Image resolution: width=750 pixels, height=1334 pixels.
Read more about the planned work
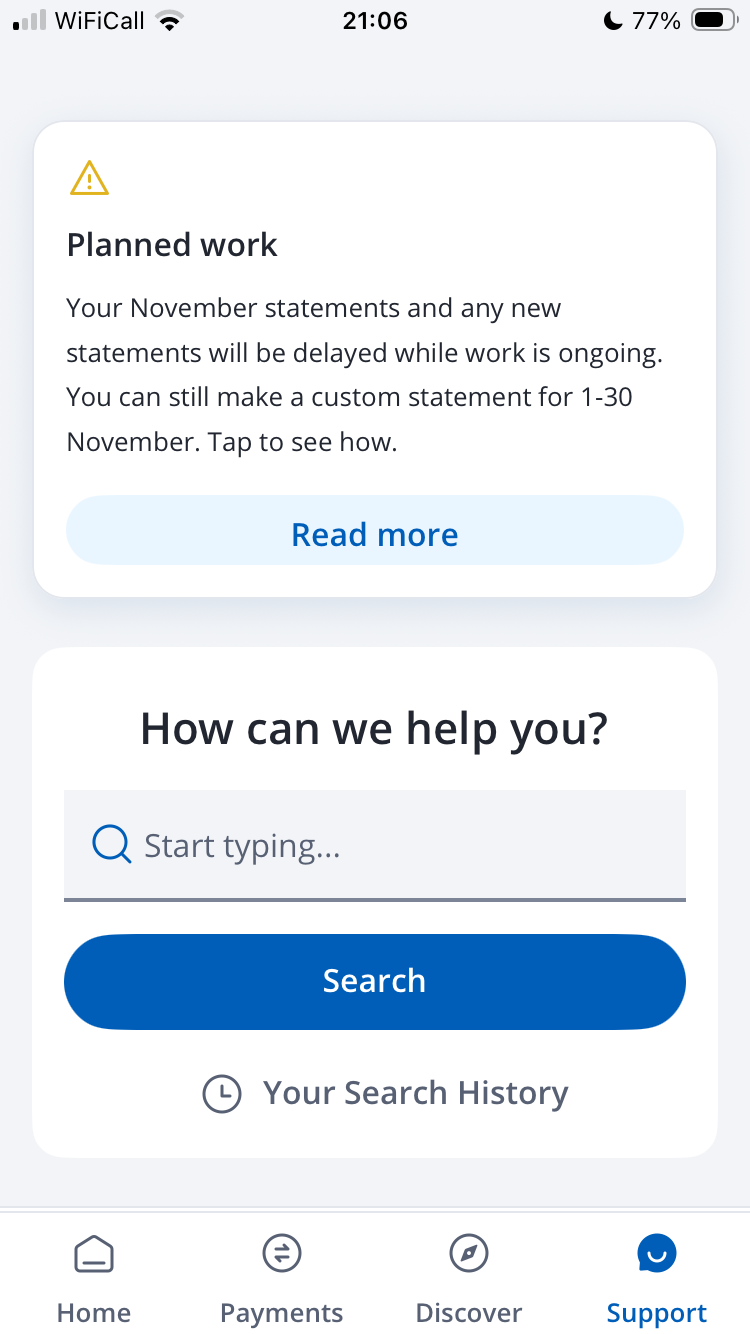click(374, 534)
